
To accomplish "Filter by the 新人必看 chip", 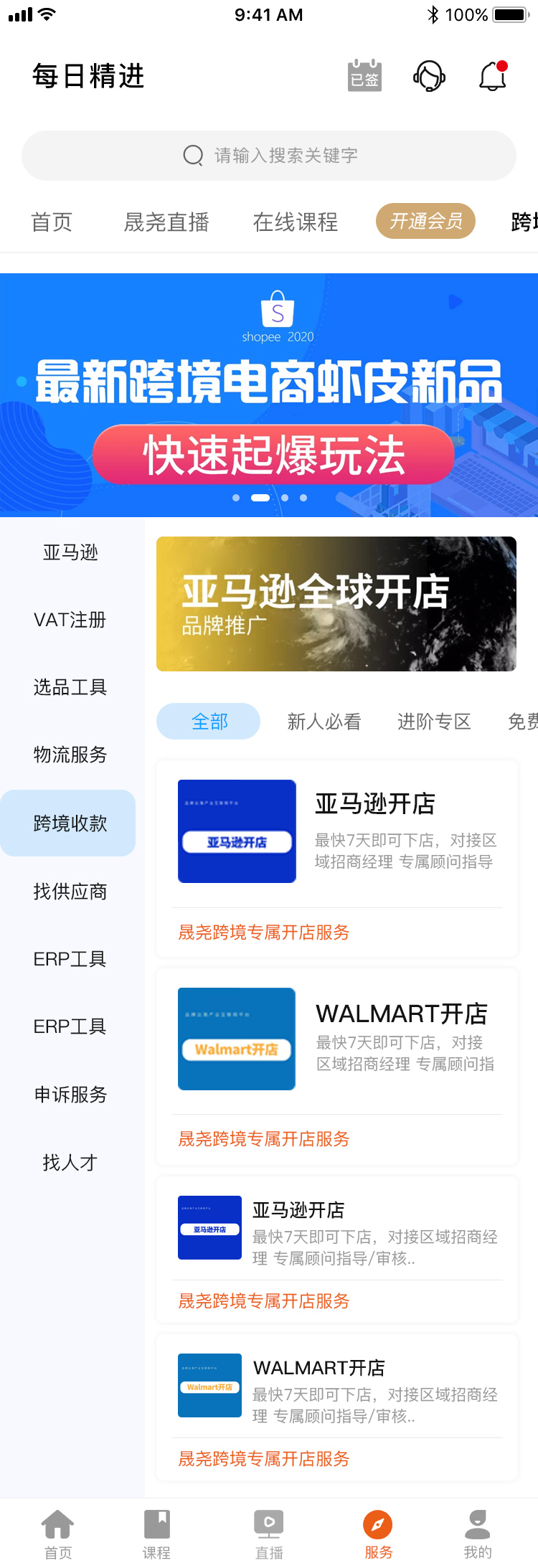I will point(324,722).
